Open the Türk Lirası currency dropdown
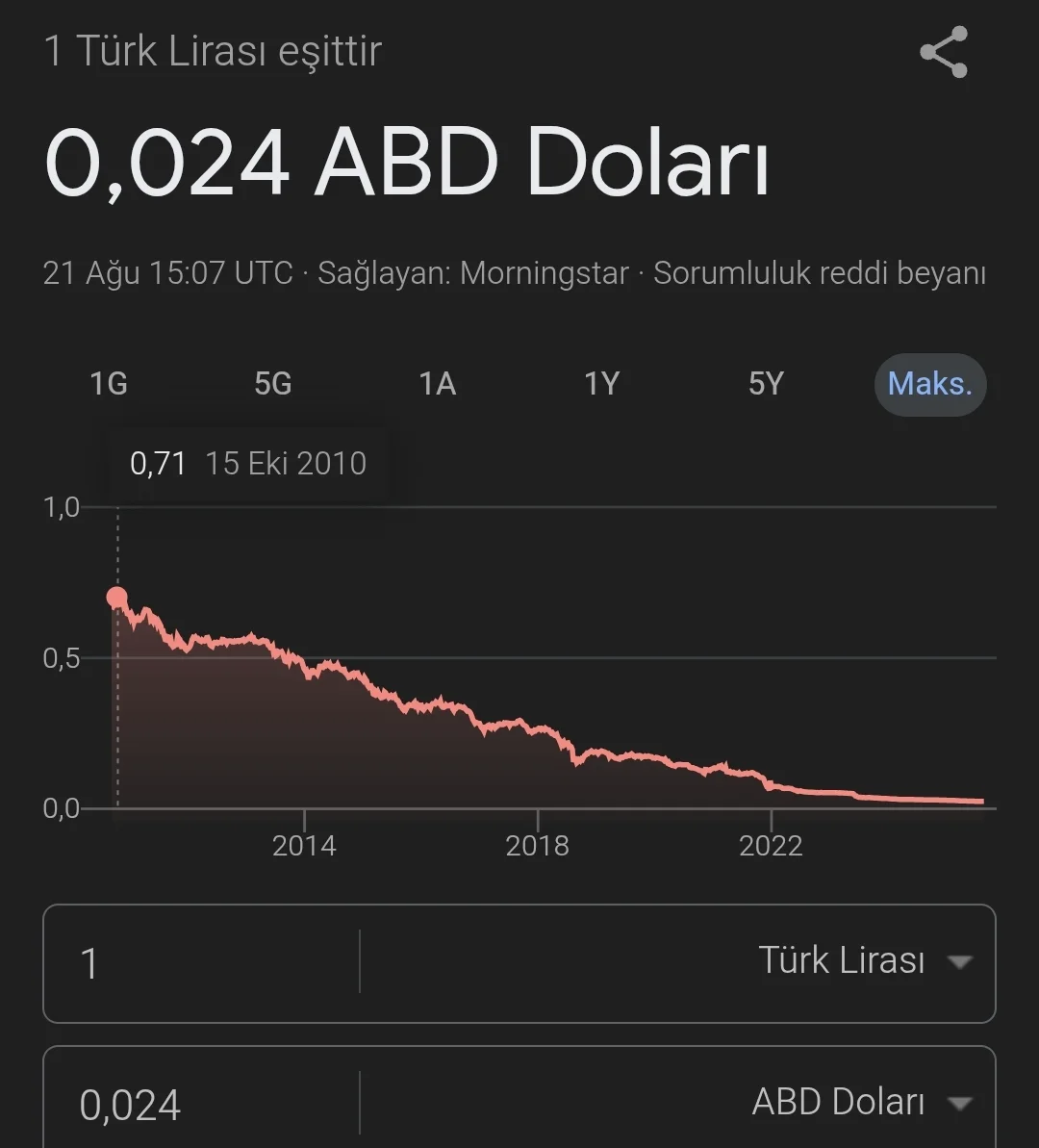The image size is (1039, 1148). click(864, 960)
